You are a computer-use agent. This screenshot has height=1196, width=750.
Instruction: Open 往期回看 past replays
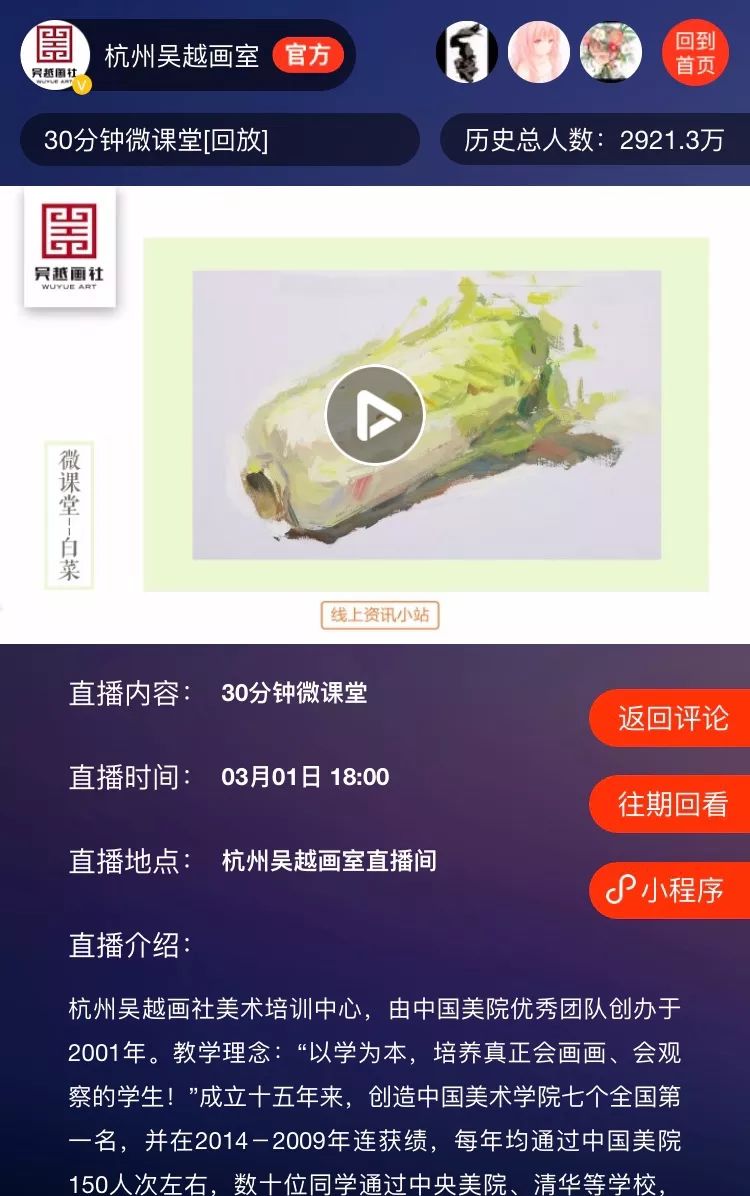click(672, 804)
